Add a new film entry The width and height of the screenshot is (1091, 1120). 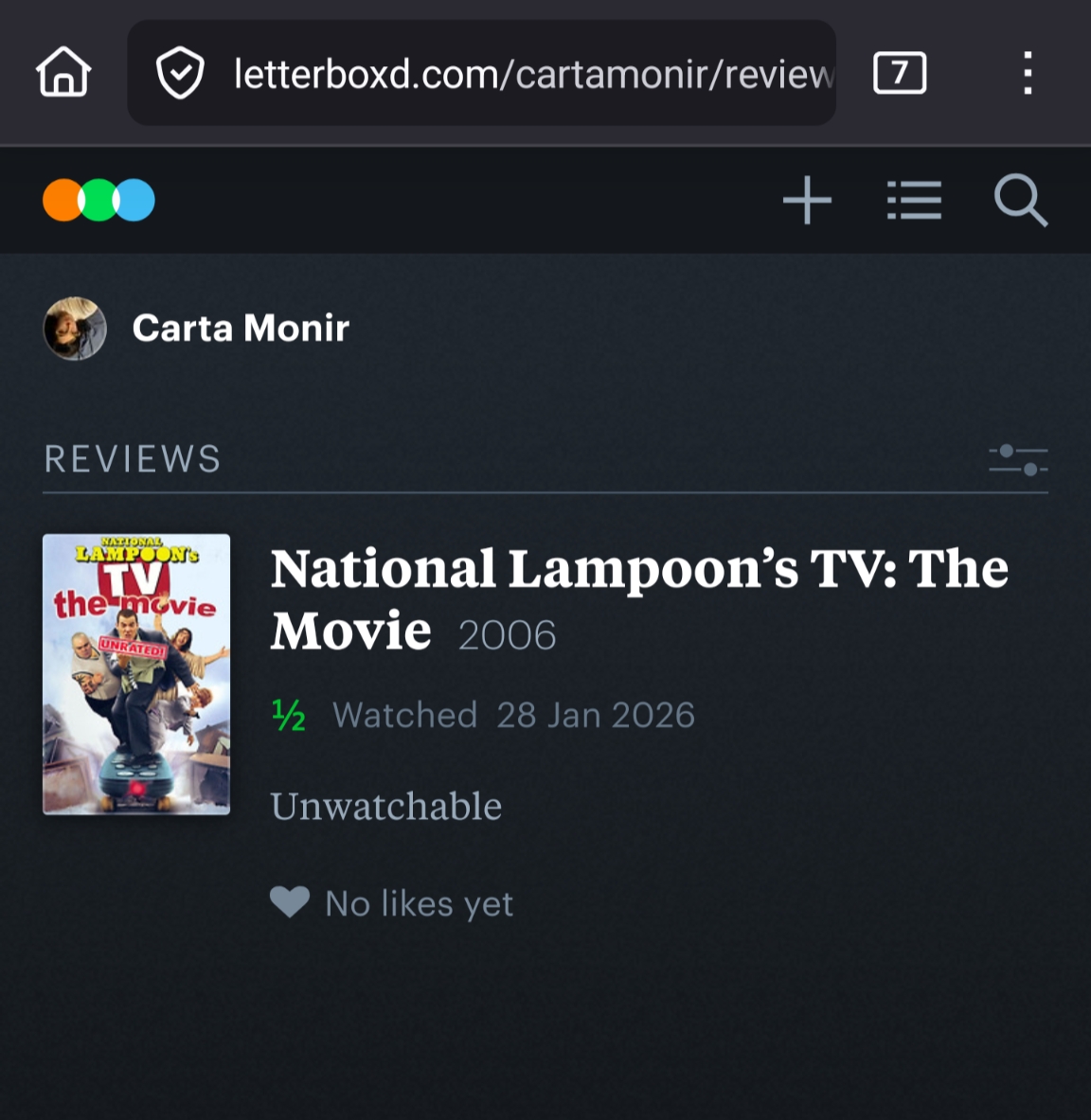click(x=807, y=201)
